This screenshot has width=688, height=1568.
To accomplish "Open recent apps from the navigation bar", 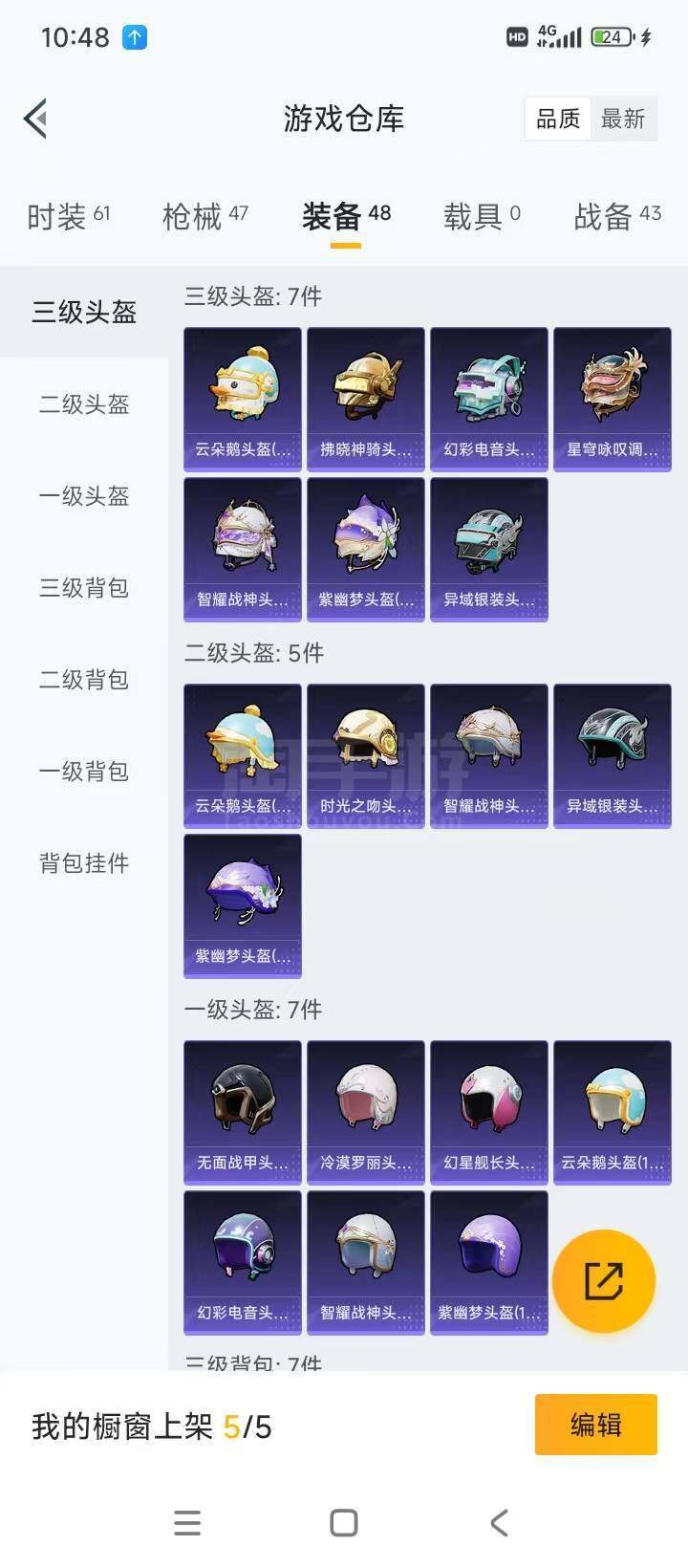I will (187, 1523).
